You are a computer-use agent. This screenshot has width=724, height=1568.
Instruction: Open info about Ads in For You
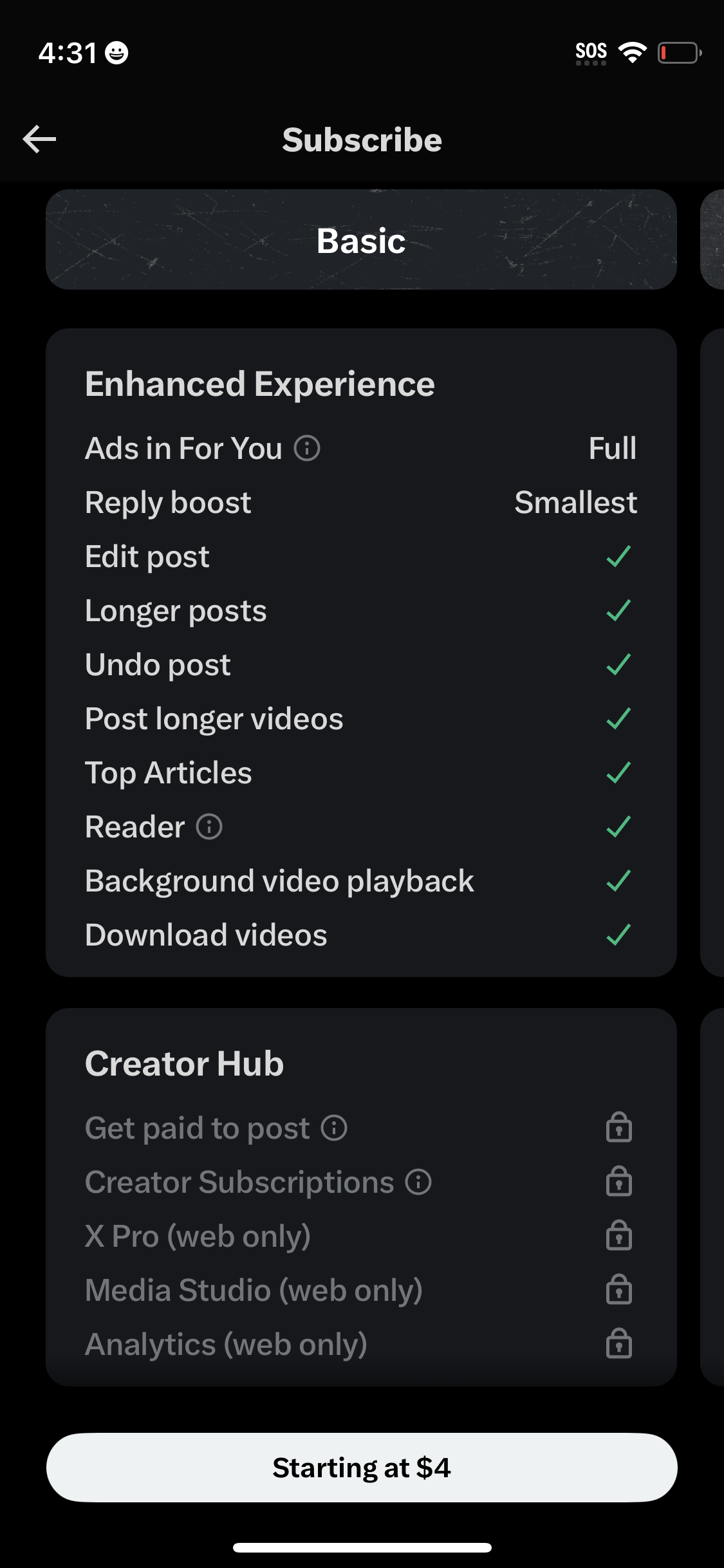(x=307, y=448)
